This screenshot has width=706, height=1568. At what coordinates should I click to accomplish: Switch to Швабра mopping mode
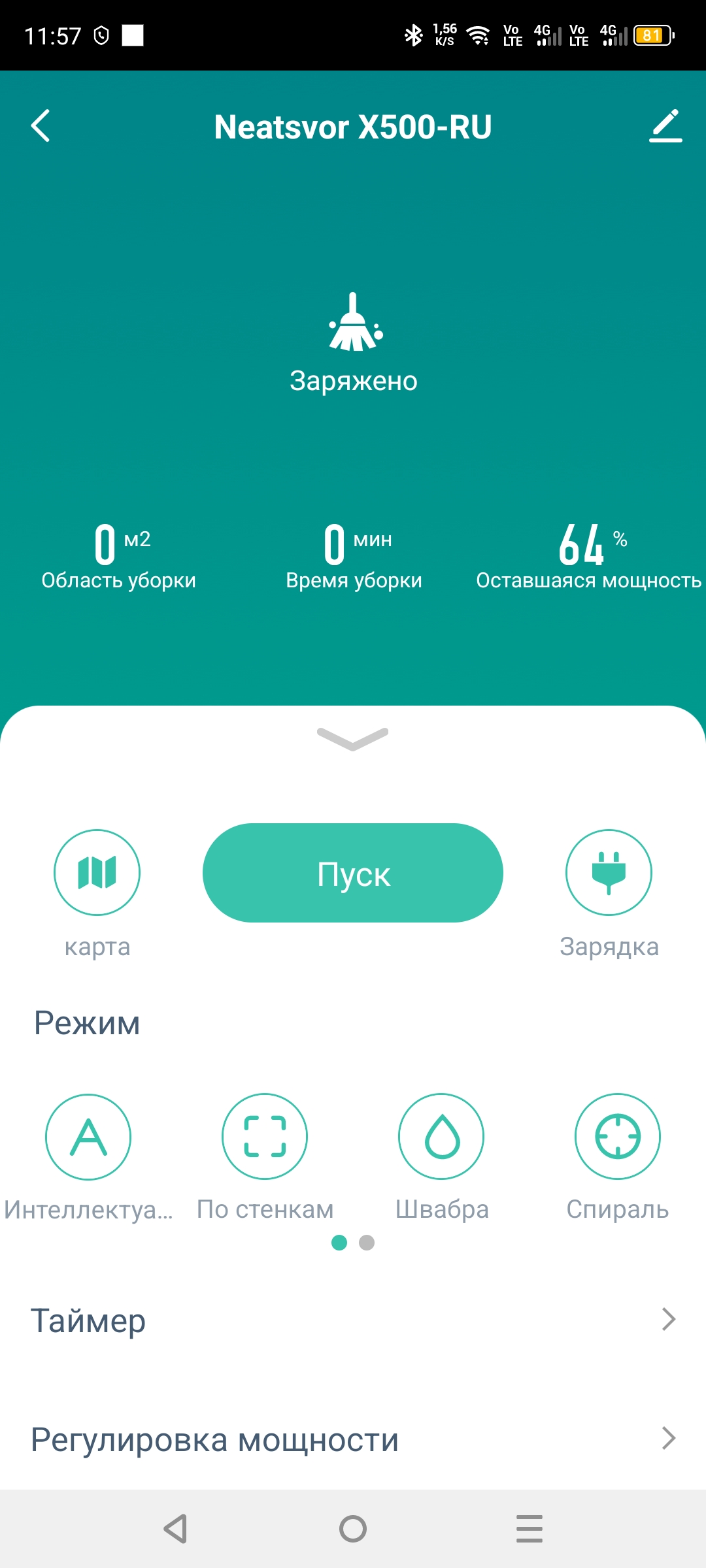pos(441,1137)
